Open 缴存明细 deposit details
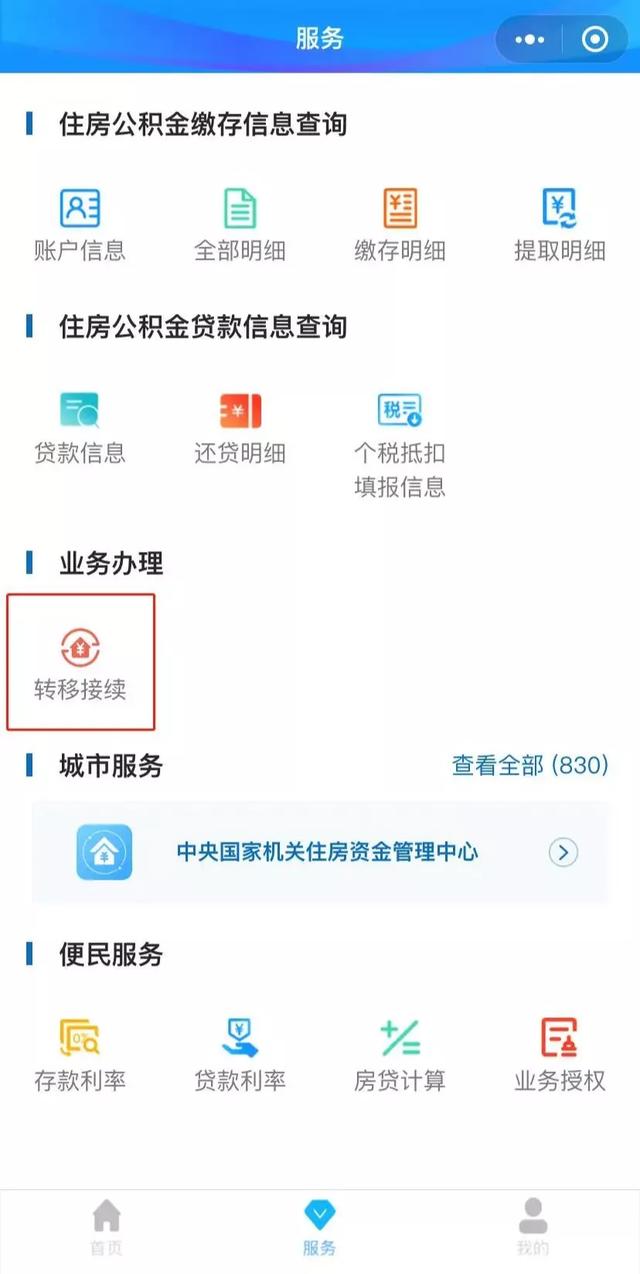This screenshot has height=1274, width=640. pos(400,224)
